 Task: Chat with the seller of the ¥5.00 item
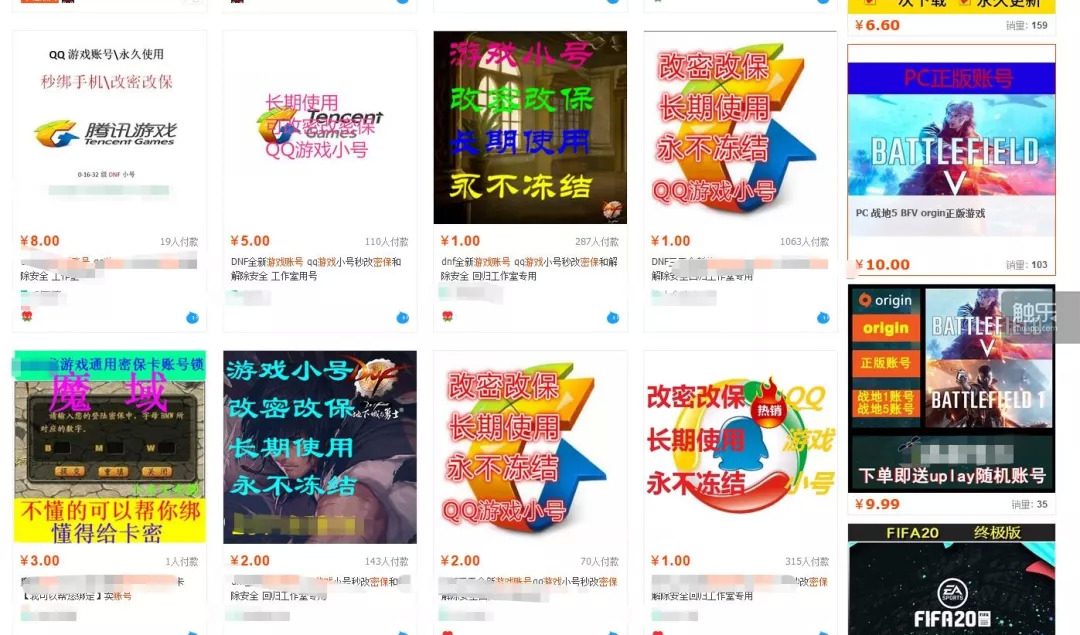[402, 318]
